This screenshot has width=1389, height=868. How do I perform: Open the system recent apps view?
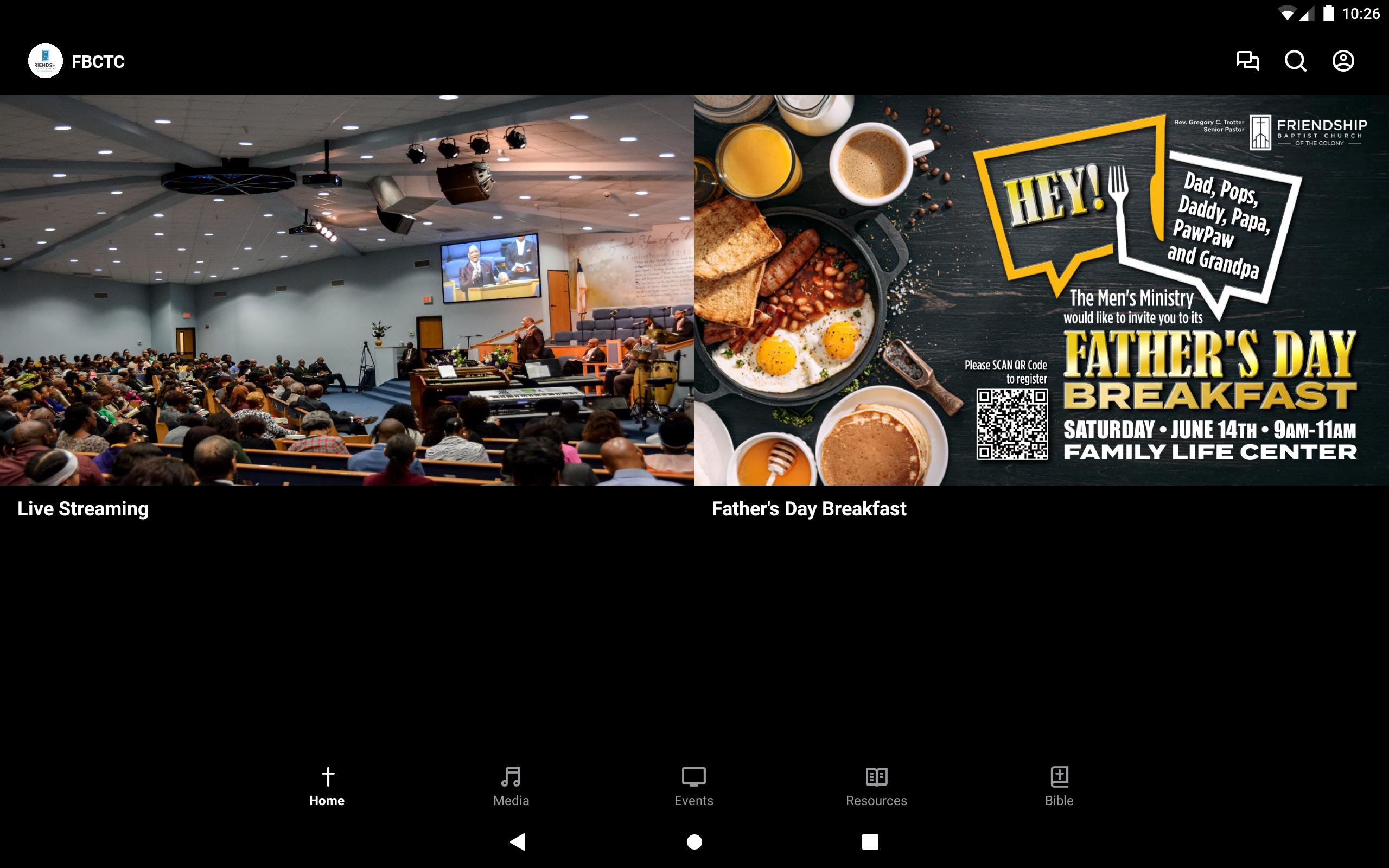[x=870, y=841]
